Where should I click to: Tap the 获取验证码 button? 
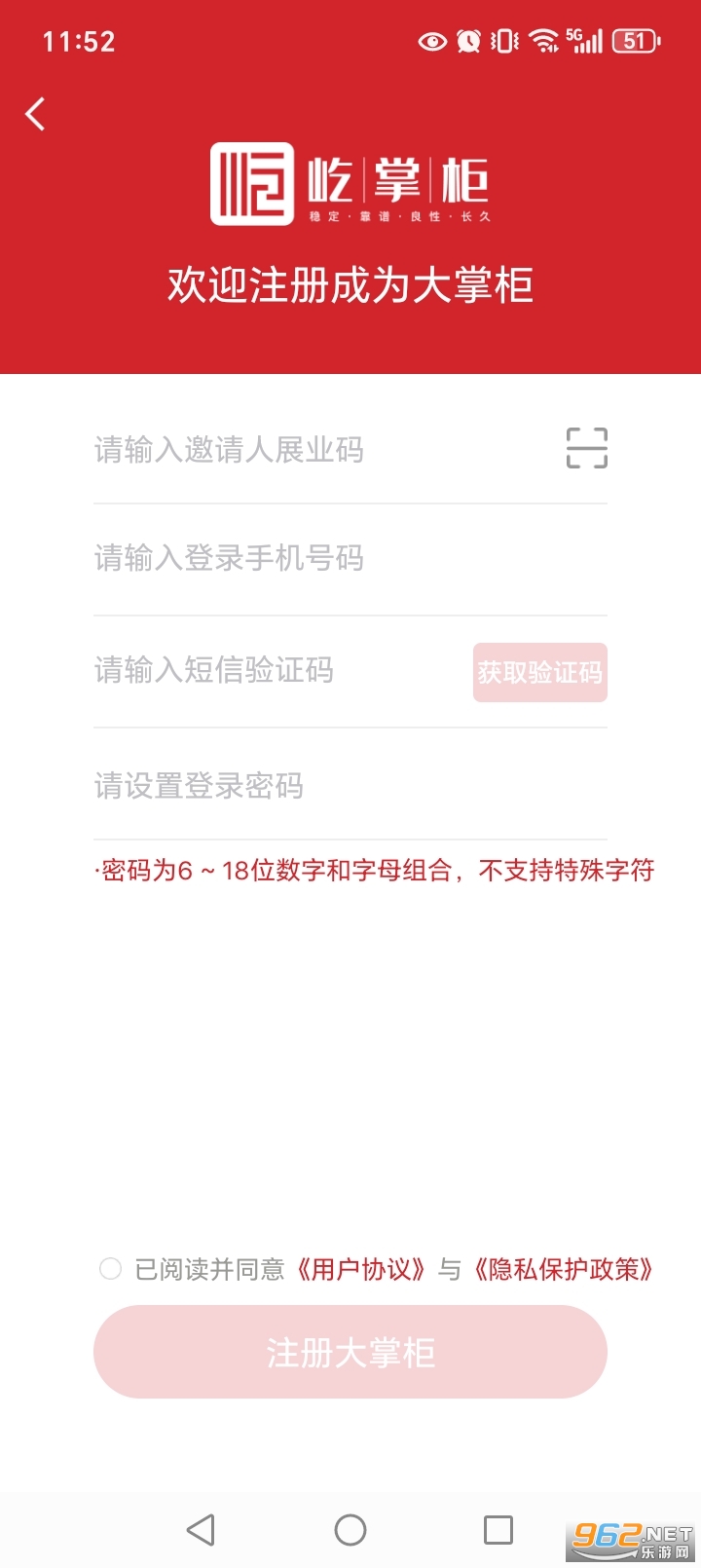pos(539,671)
